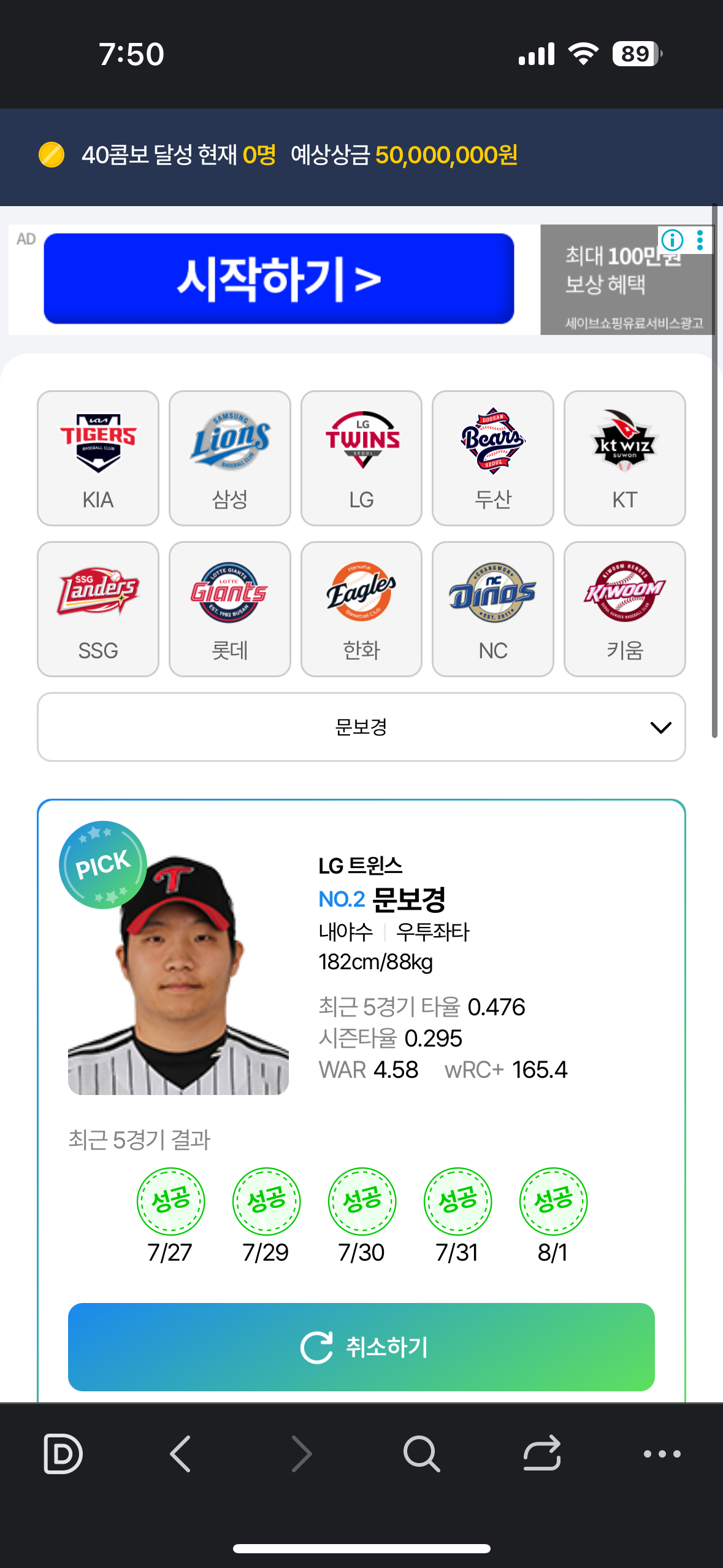This screenshot has height=1568, width=723.
Task: Tap 취소하기 to cancel the pick
Action: coord(361,1347)
